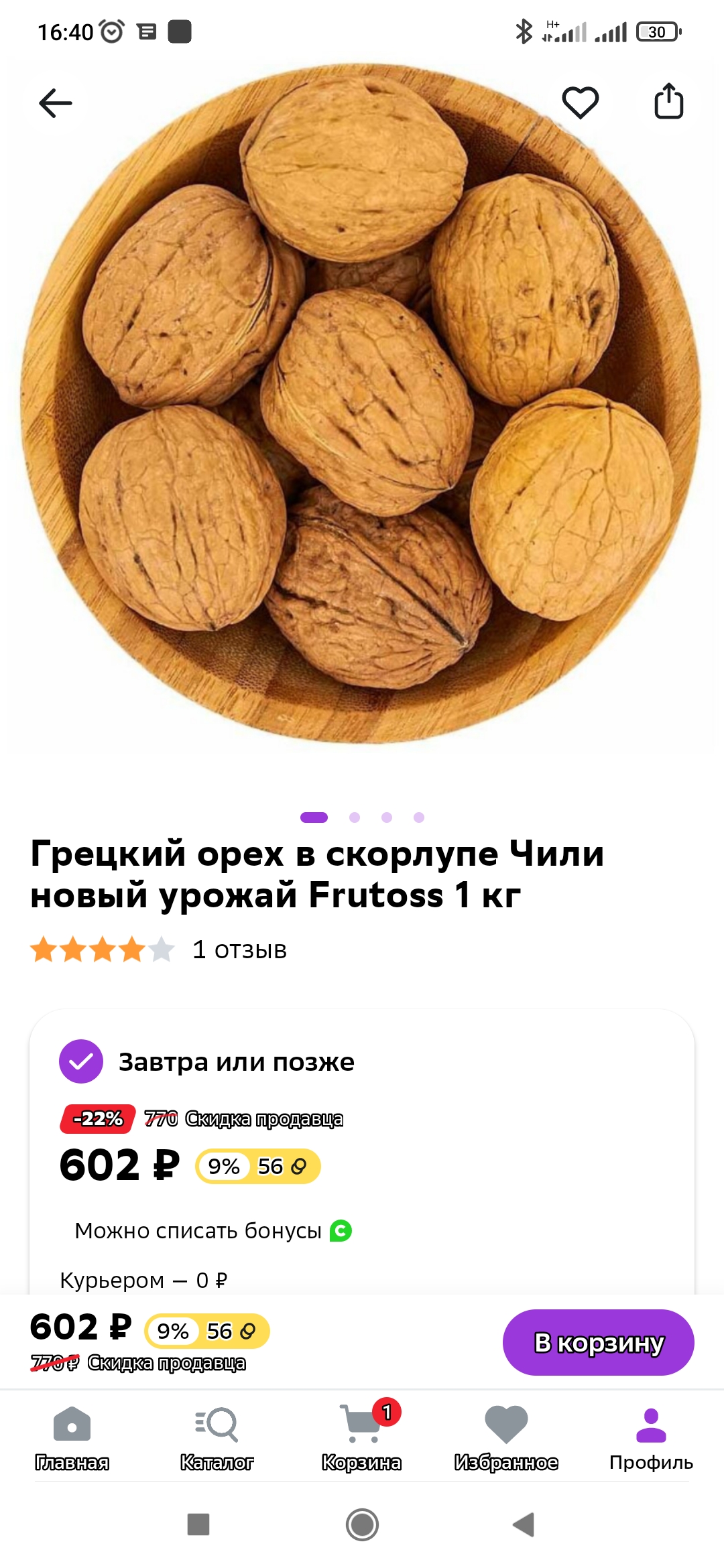
Task: Switch to the Профиль tab
Action: 650,1437
